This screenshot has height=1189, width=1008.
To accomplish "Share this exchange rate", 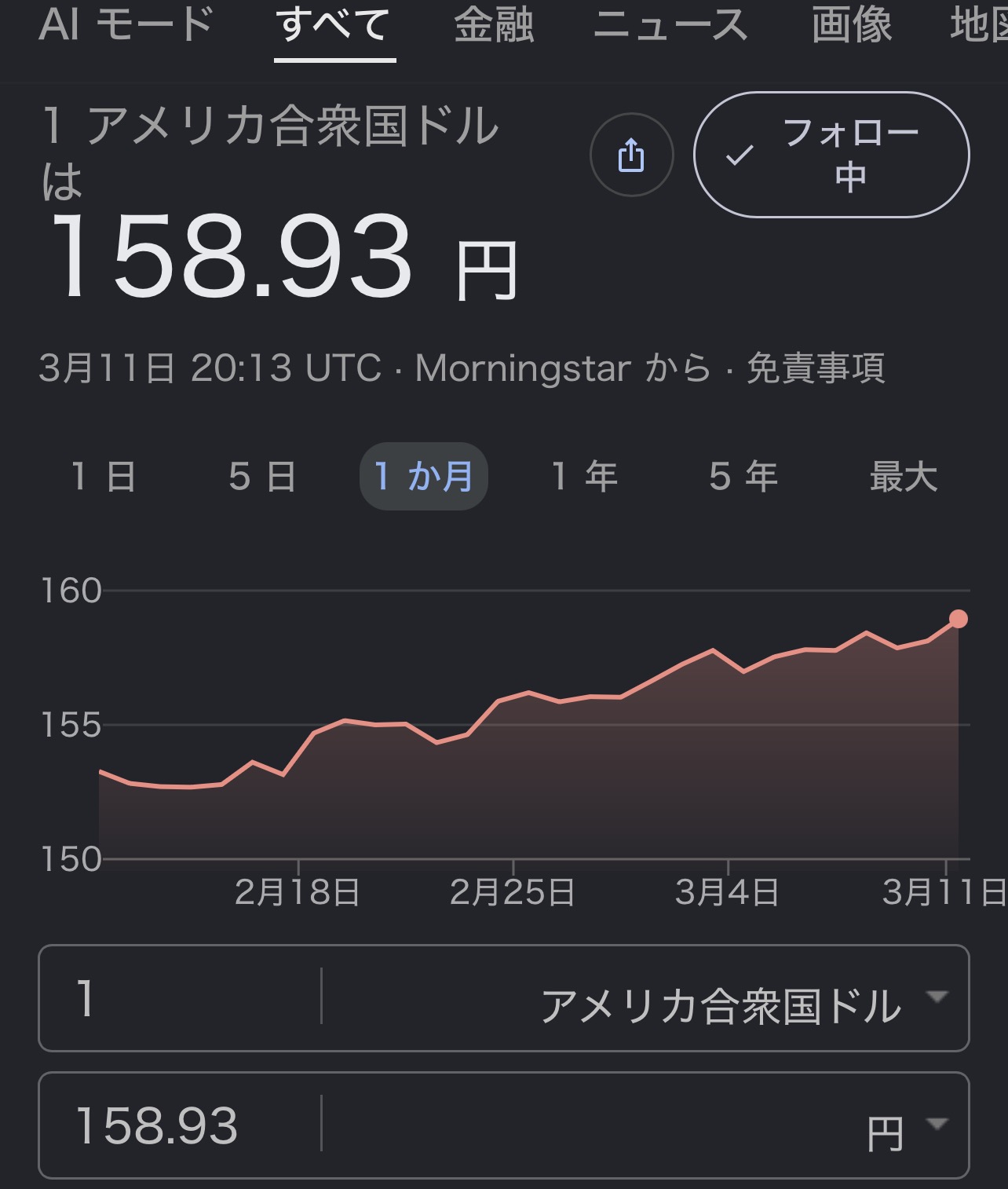I will pyautogui.click(x=631, y=155).
